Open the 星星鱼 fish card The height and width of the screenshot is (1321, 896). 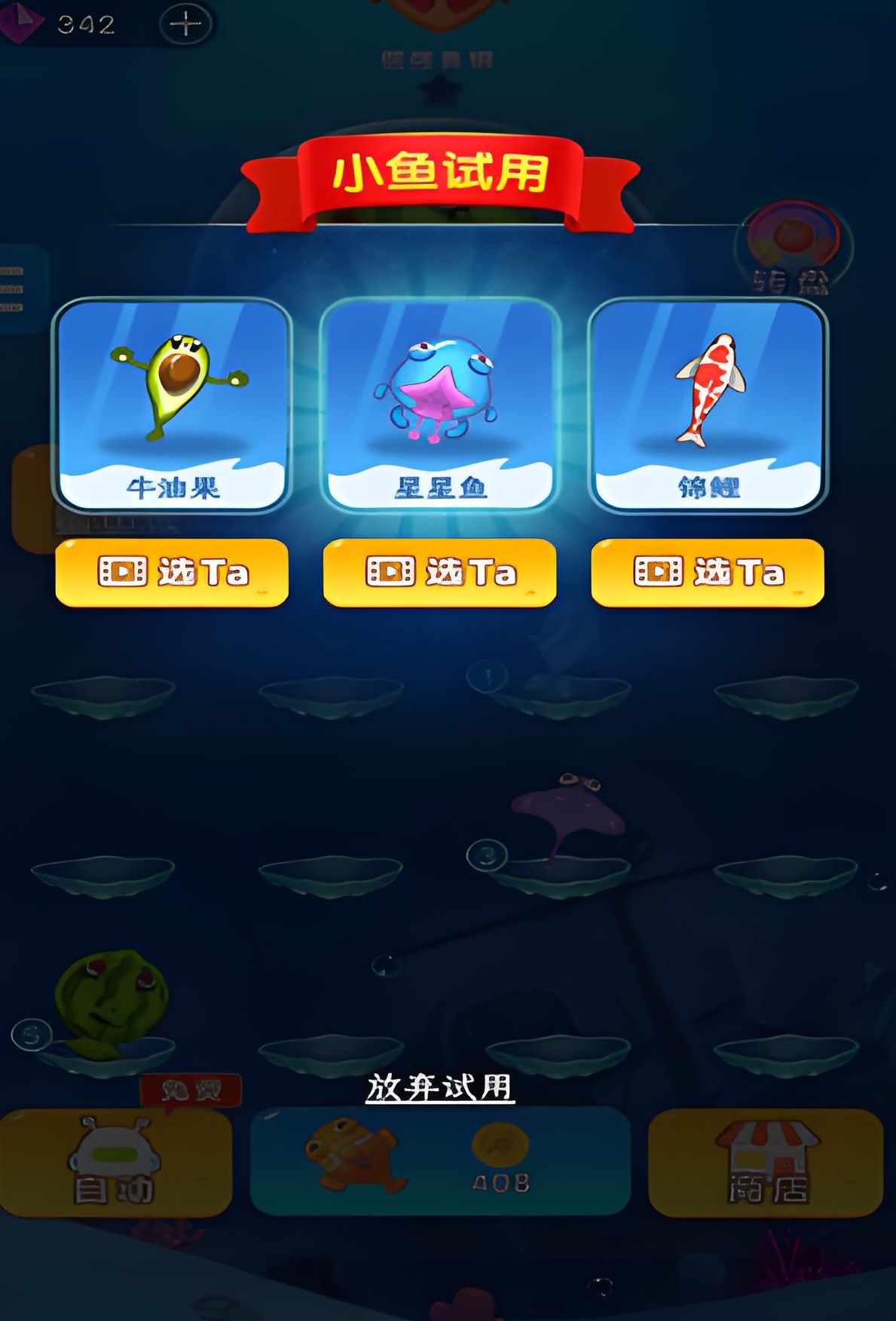(x=439, y=405)
